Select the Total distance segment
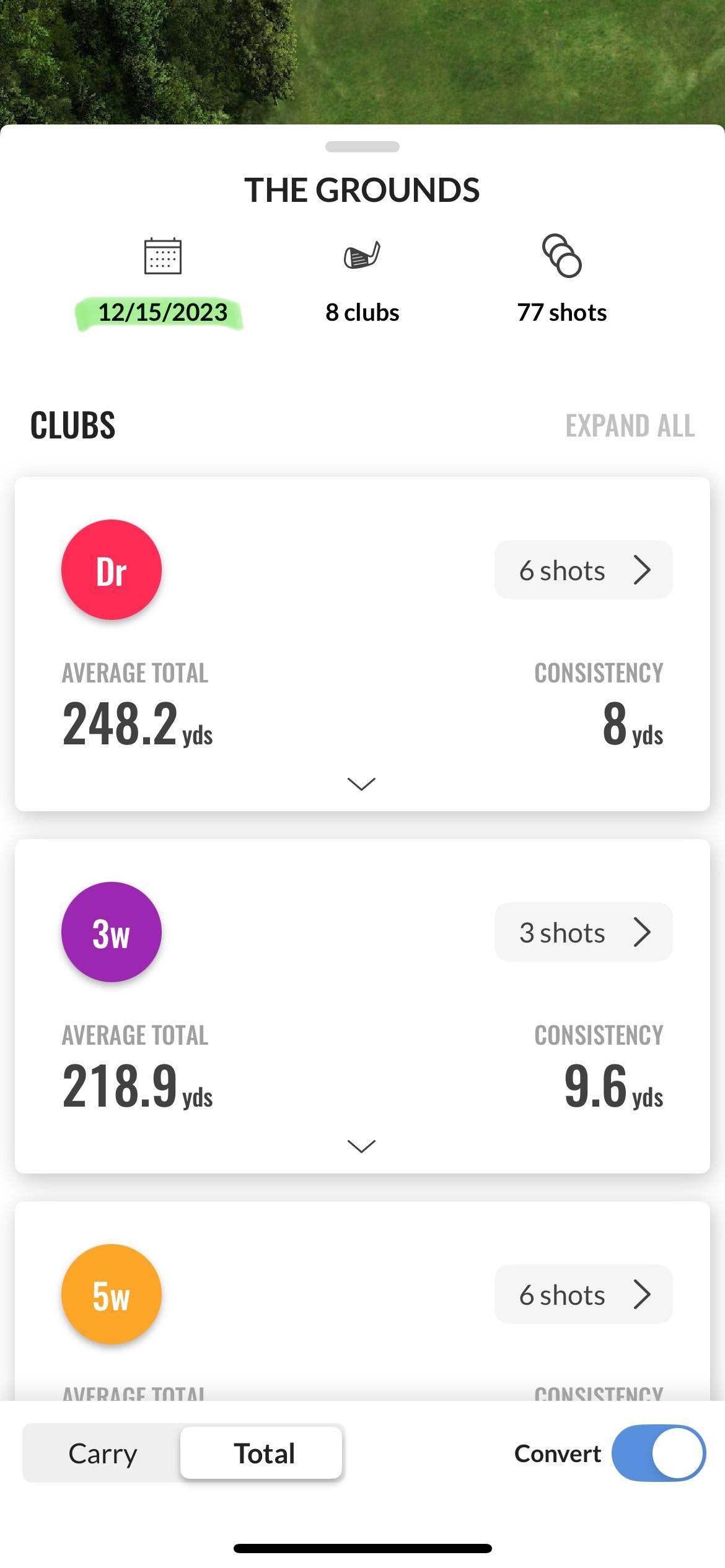 pyautogui.click(x=263, y=1453)
